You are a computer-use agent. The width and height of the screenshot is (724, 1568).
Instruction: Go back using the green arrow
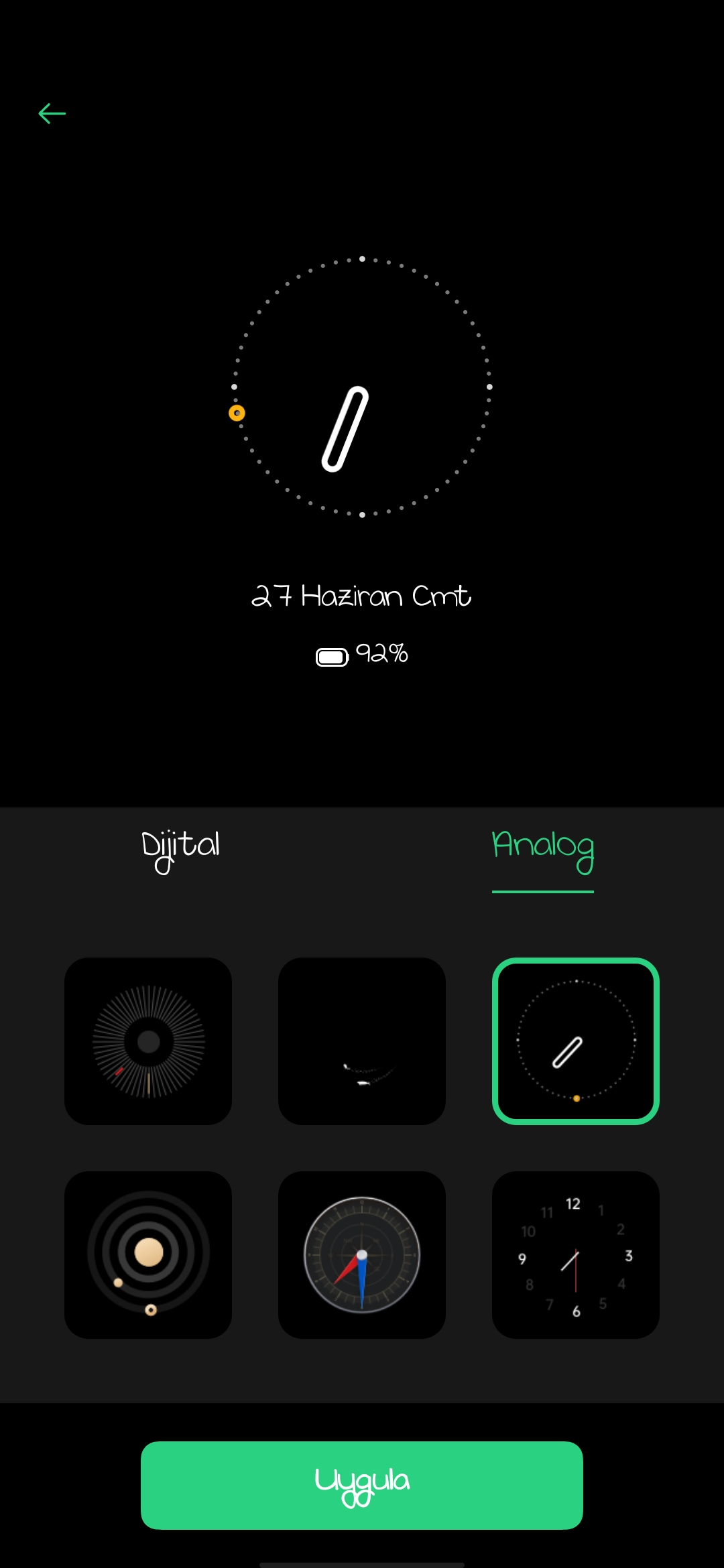[x=52, y=113]
